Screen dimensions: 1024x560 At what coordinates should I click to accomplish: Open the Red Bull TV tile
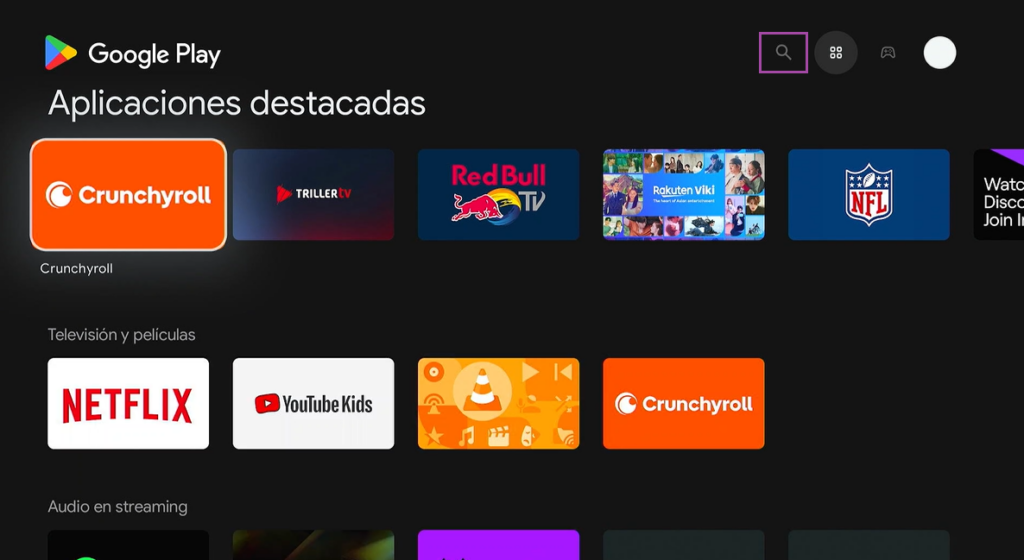point(498,194)
